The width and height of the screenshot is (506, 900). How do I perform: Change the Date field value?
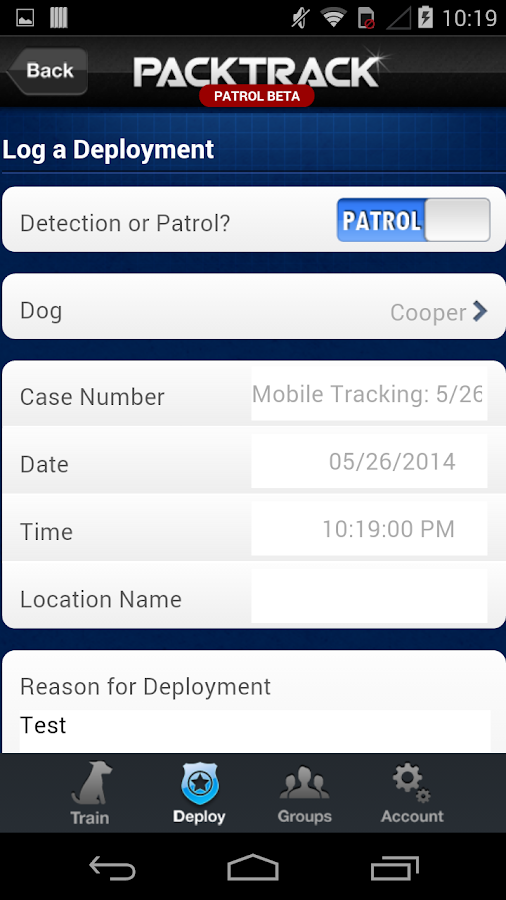pos(369,461)
